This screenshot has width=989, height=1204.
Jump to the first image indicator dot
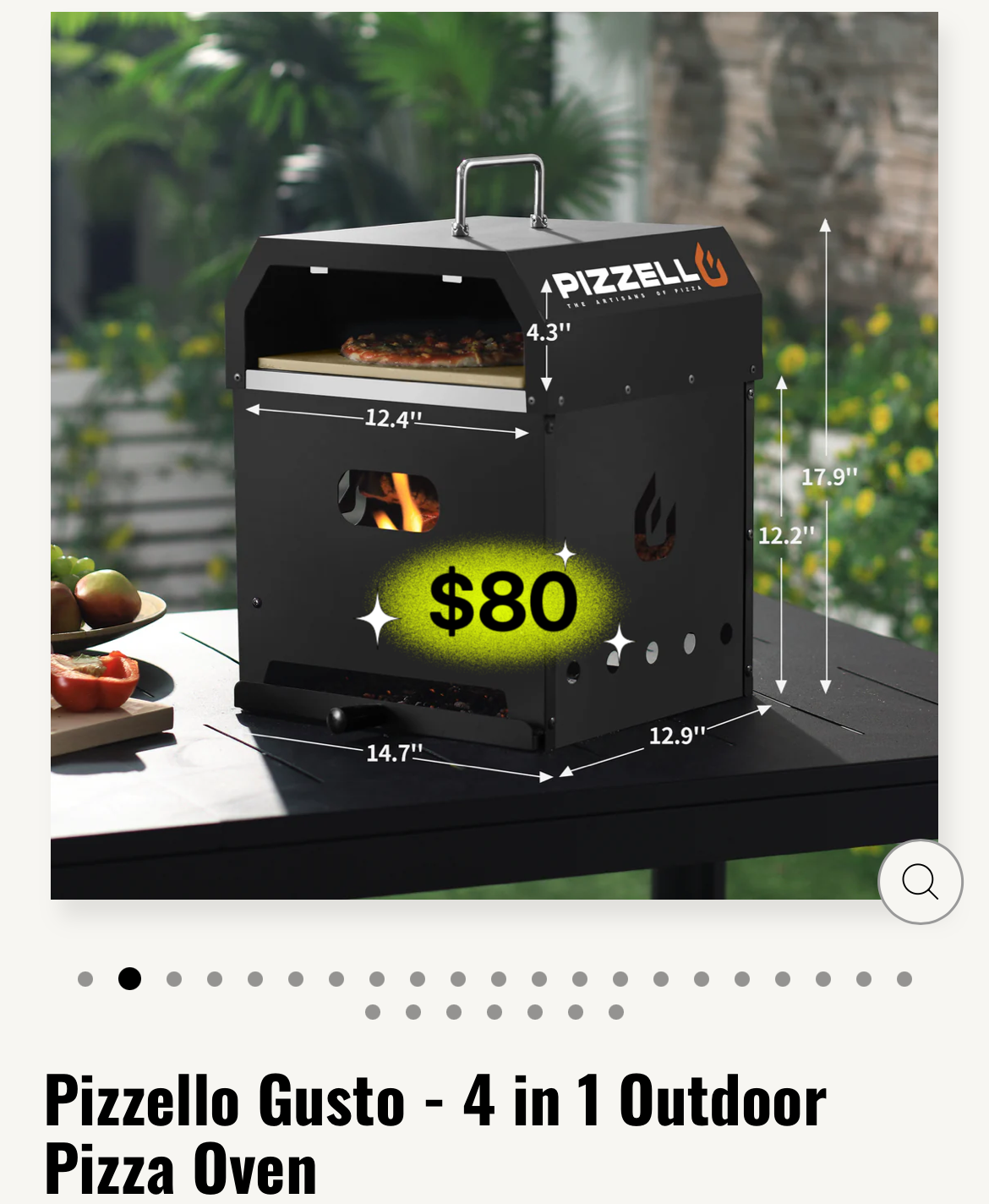[85, 979]
